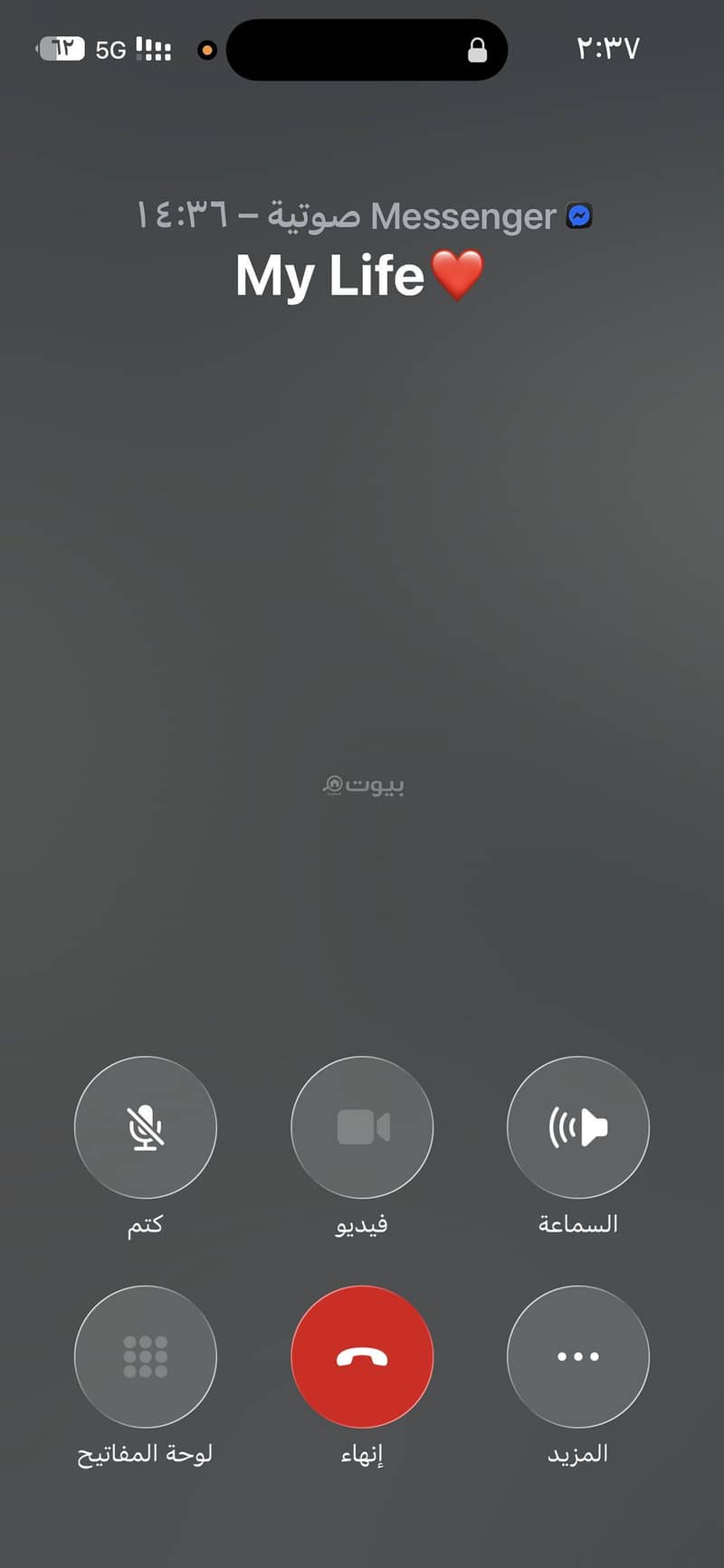Open the More (المزيد) options
Viewport: 724px width, 1568px height.
click(578, 1356)
